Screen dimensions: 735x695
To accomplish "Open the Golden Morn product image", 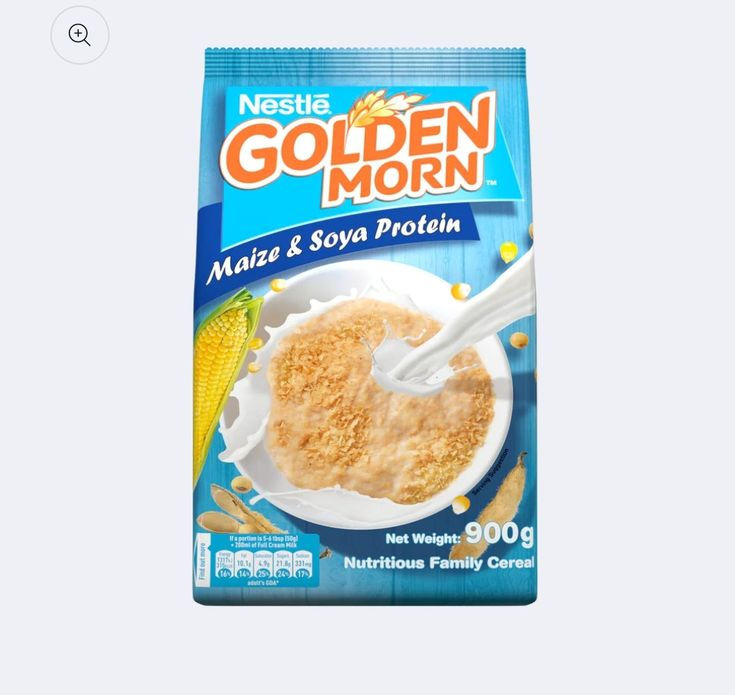I will point(365,325).
